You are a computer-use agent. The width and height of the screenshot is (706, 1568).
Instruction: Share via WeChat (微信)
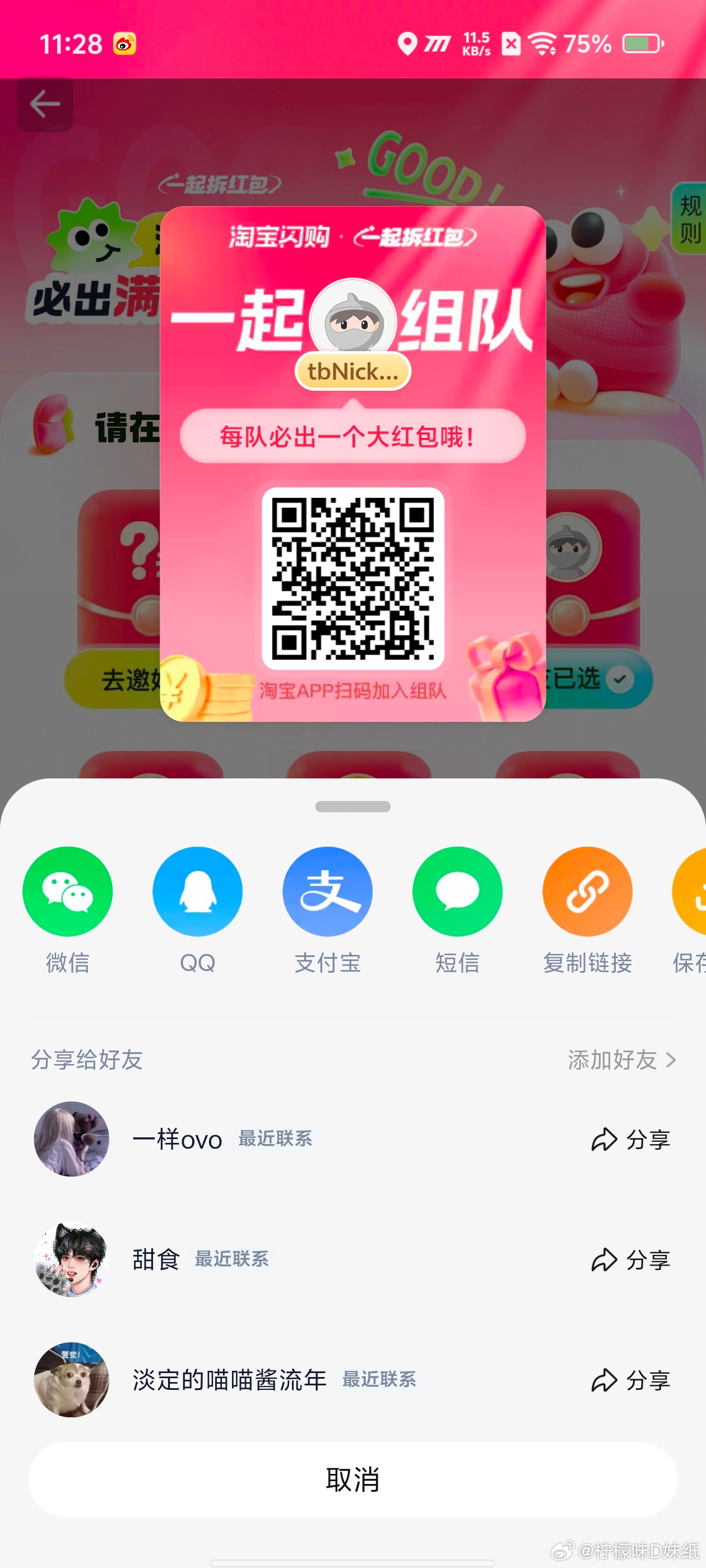[68, 891]
